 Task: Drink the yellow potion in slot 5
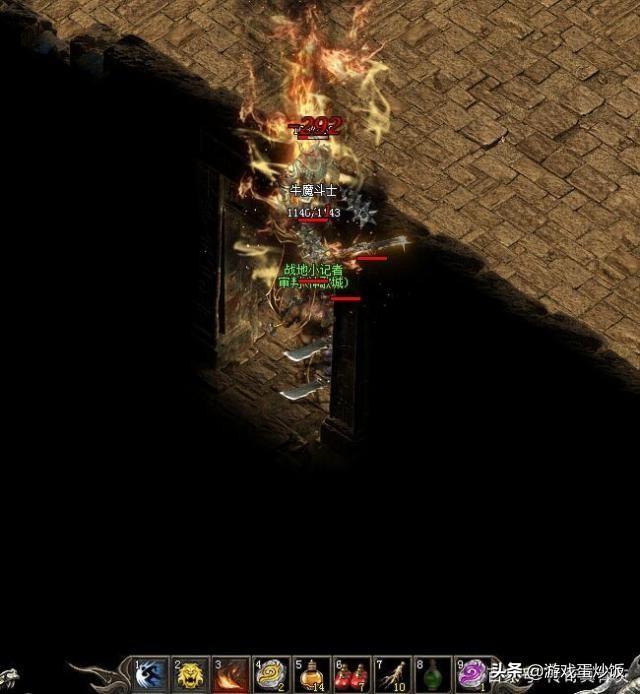point(311,675)
